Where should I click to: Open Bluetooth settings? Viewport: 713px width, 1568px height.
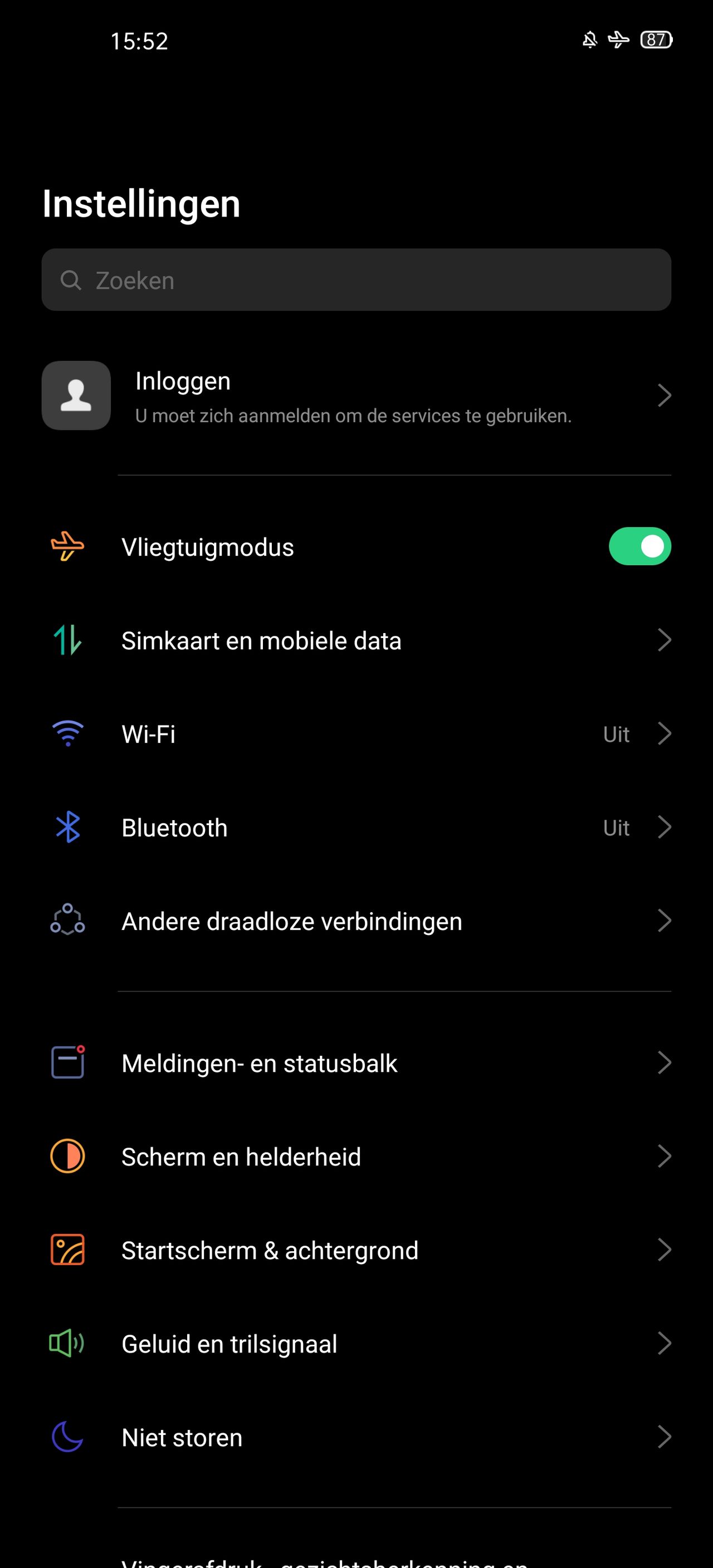pyautogui.click(x=356, y=827)
